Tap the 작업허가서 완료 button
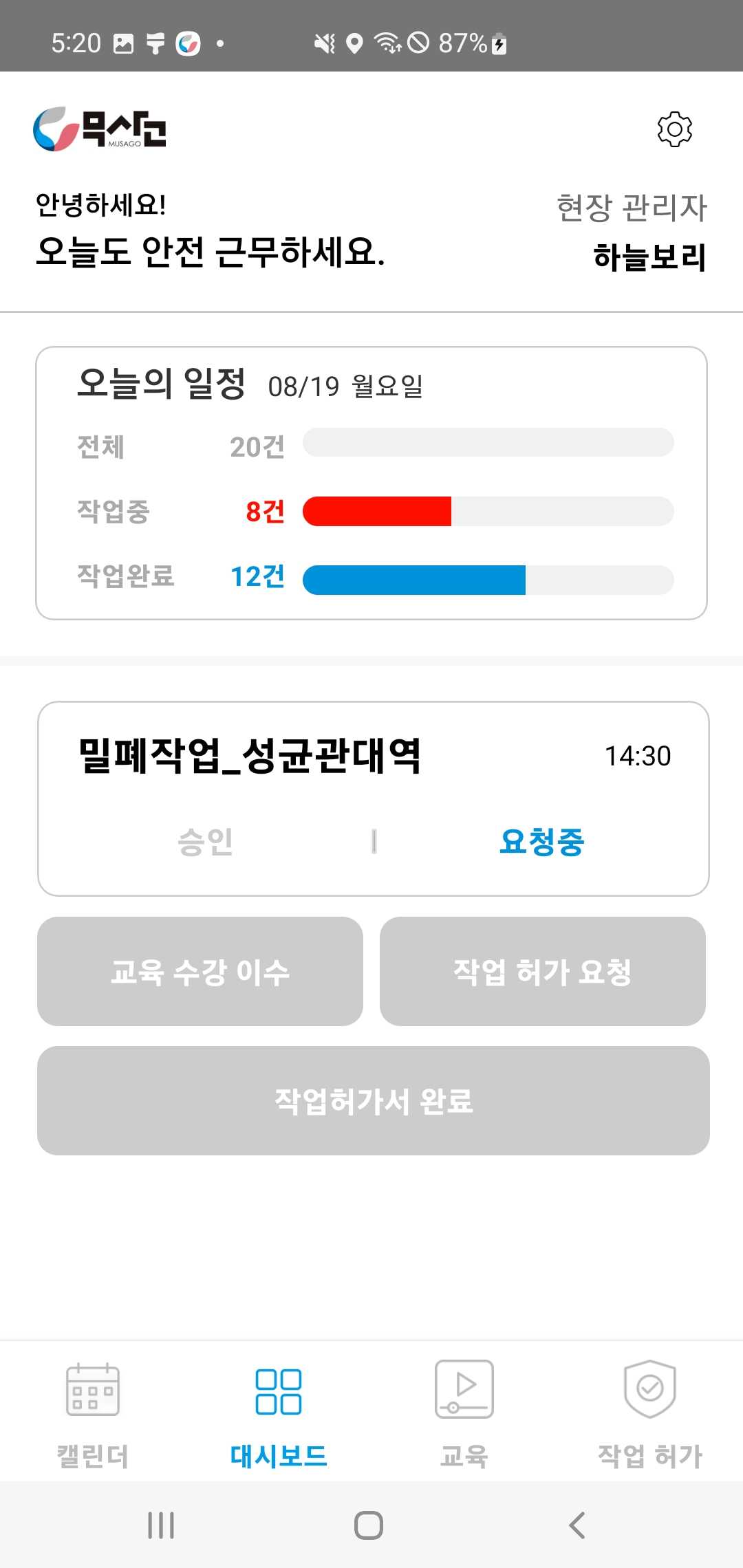743x1568 pixels. coord(373,1100)
